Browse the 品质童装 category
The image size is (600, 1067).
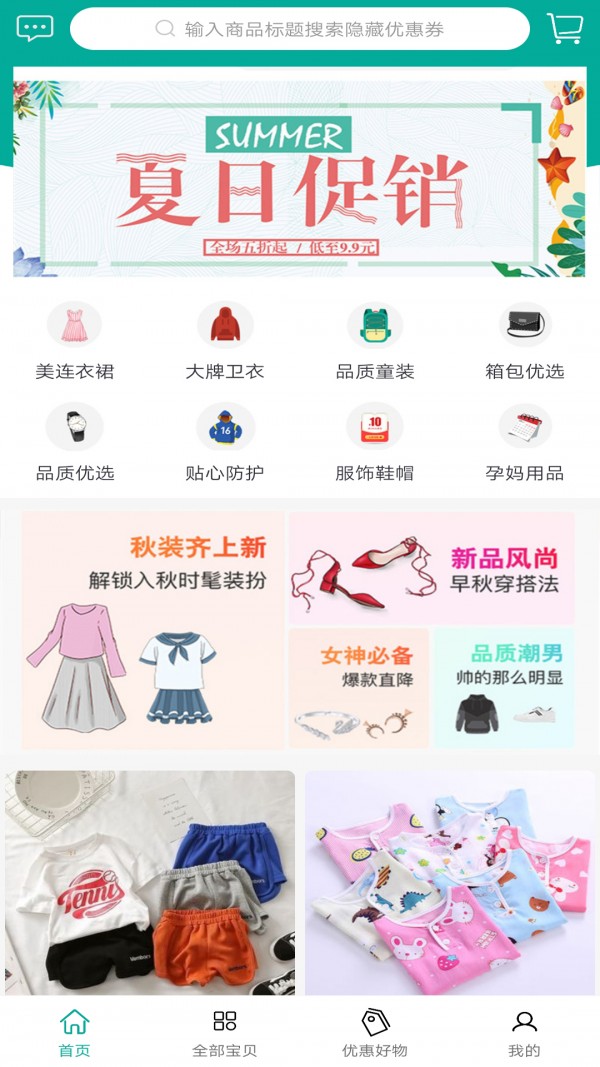pos(375,340)
